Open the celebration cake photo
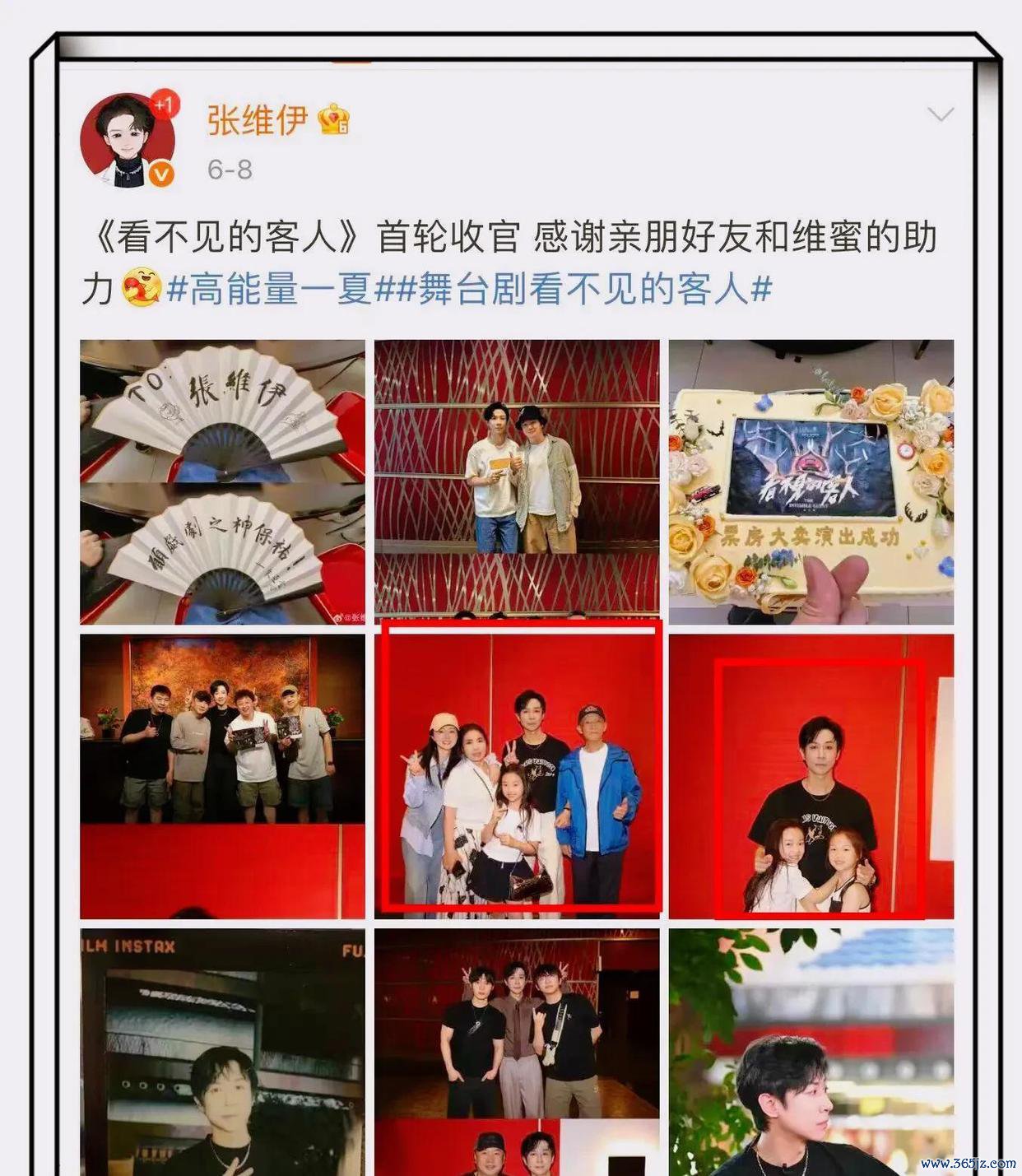The width and height of the screenshot is (1022, 1176). (811, 481)
